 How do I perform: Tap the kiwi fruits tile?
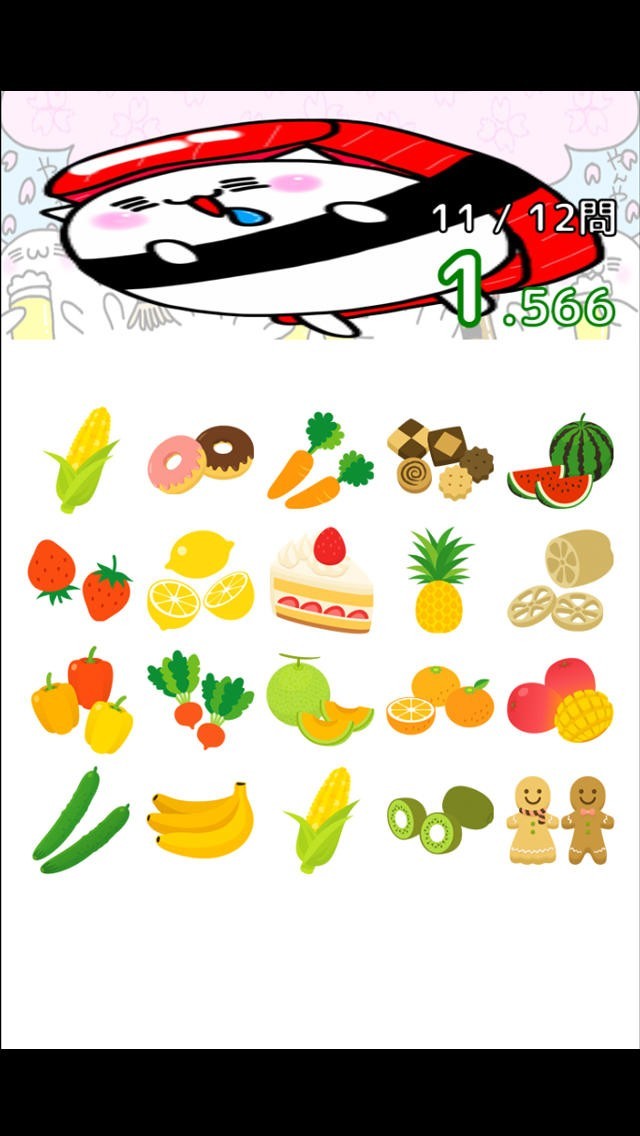pos(440,819)
